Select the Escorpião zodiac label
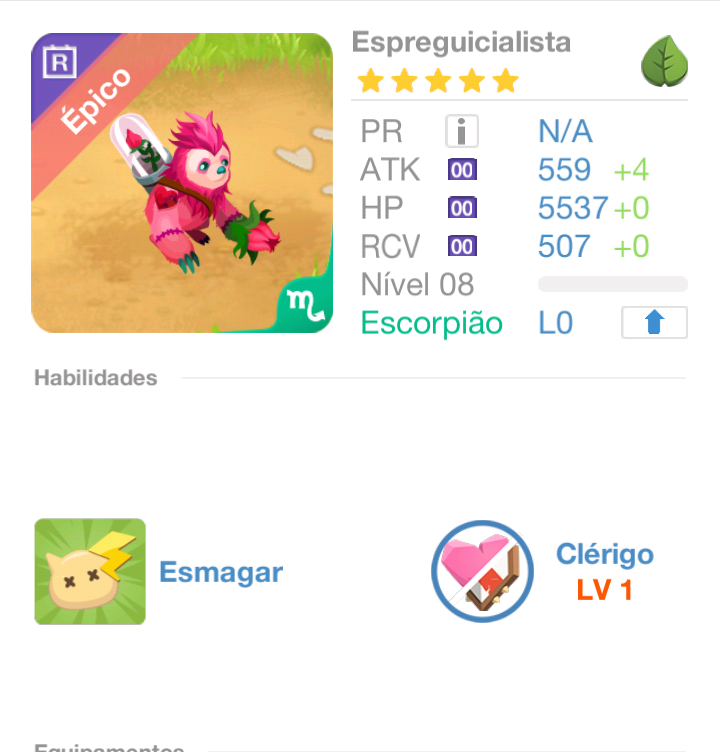Image resolution: width=720 pixels, height=752 pixels. point(431,323)
